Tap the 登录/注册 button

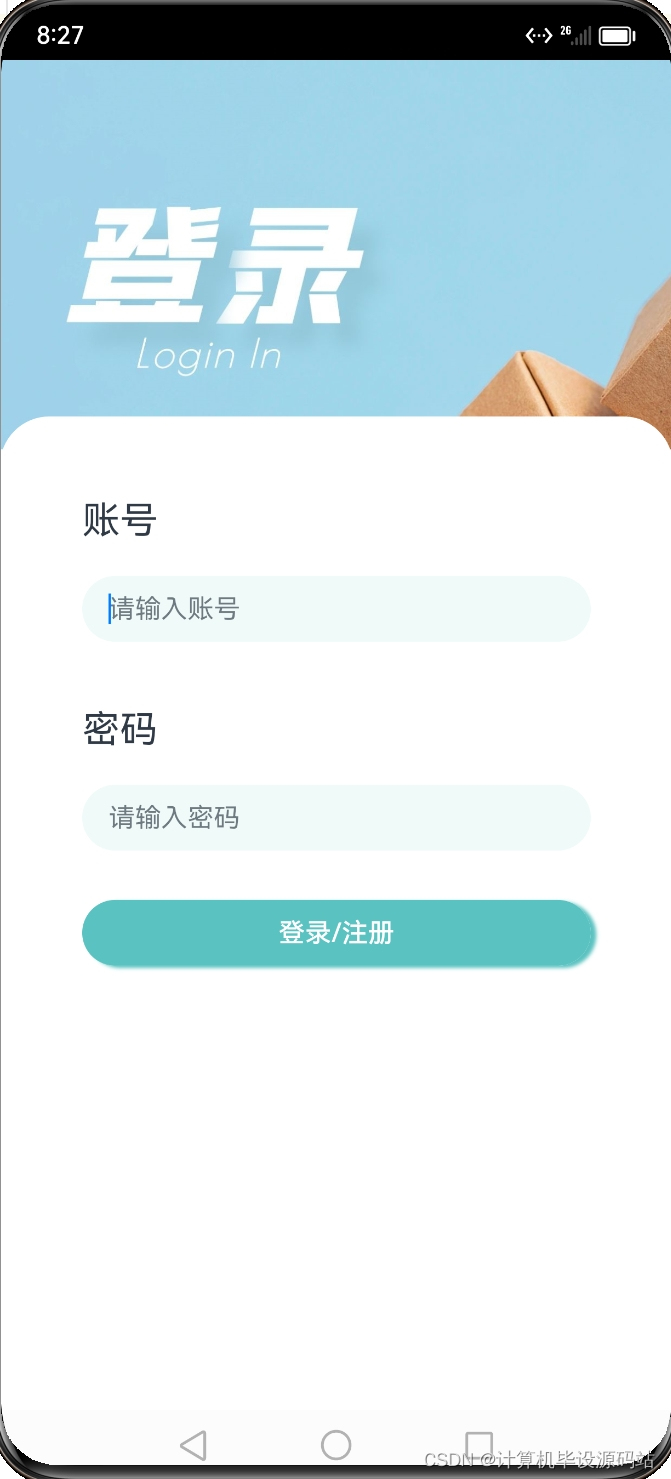pos(336,933)
